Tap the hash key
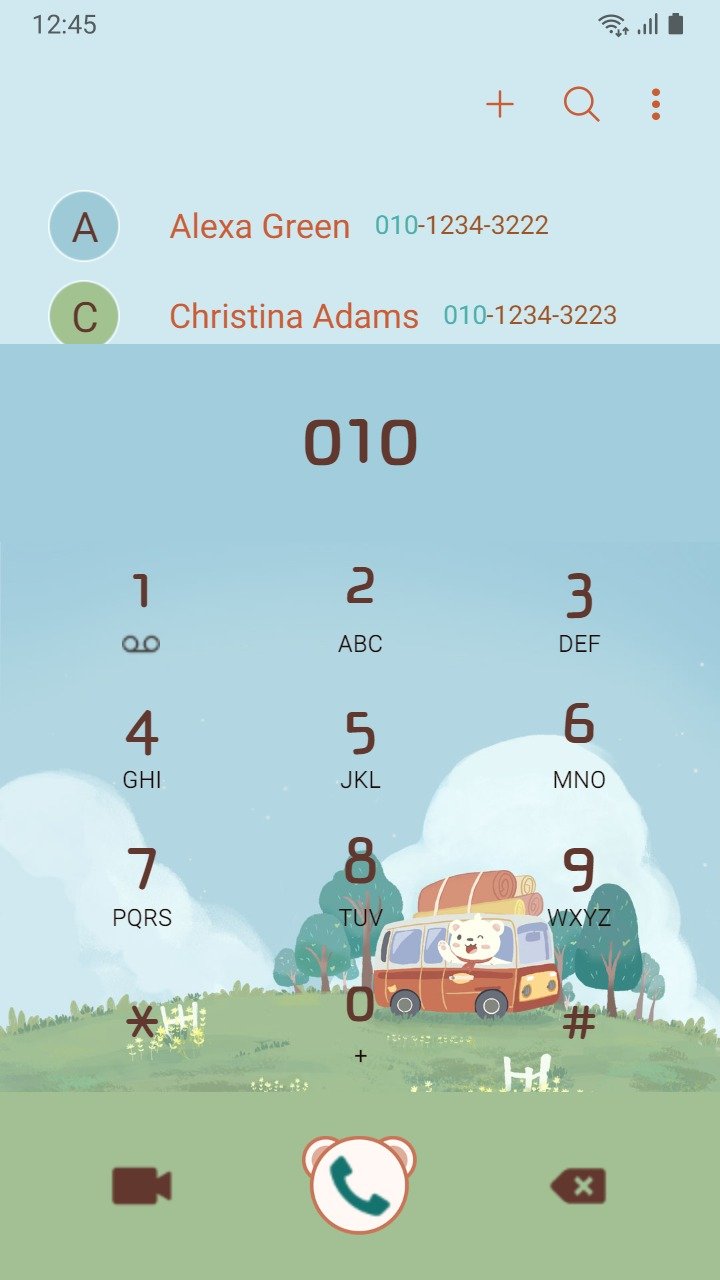Screen dimensions: 720x1280 tap(579, 1022)
